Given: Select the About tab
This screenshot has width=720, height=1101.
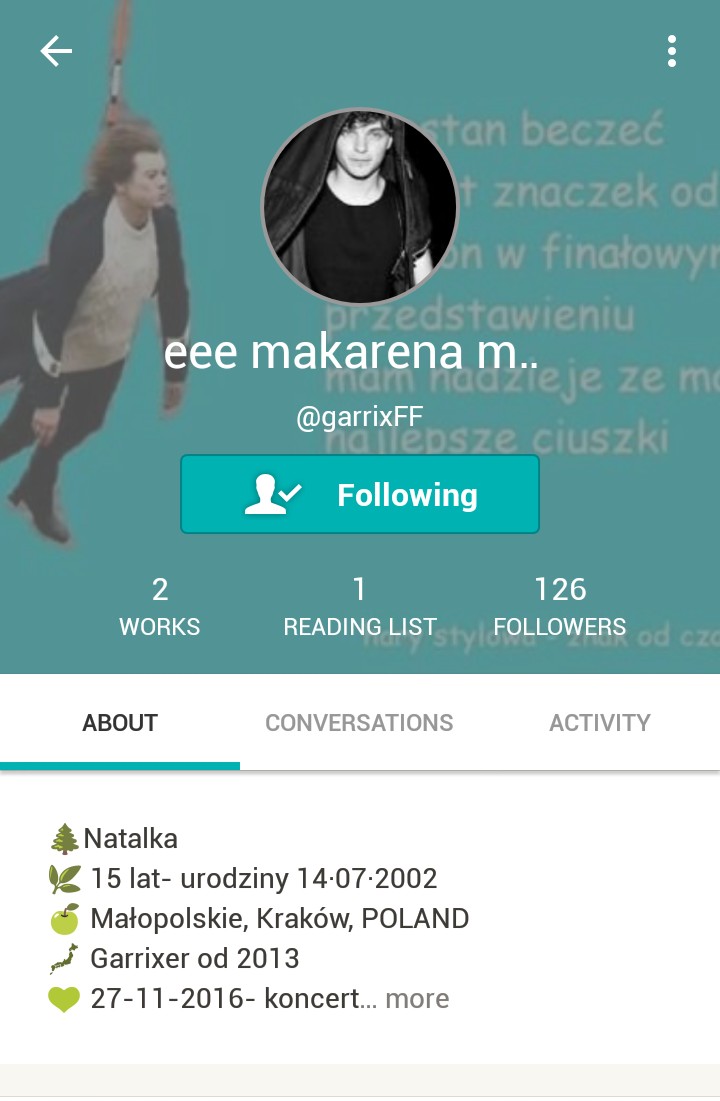Looking at the screenshot, I should tap(120, 723).
